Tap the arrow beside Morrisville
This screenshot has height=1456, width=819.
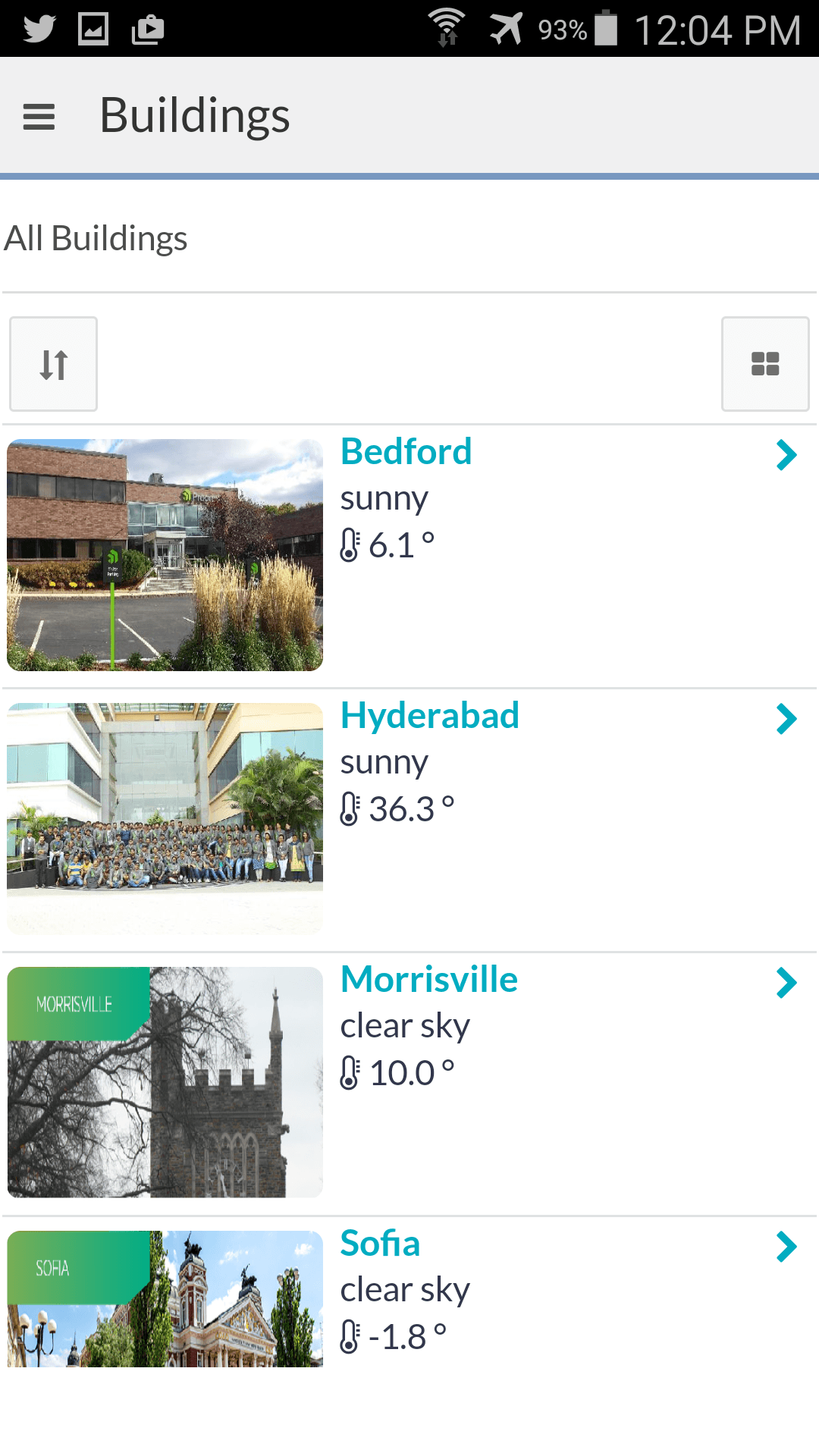[x=786, y=983]
